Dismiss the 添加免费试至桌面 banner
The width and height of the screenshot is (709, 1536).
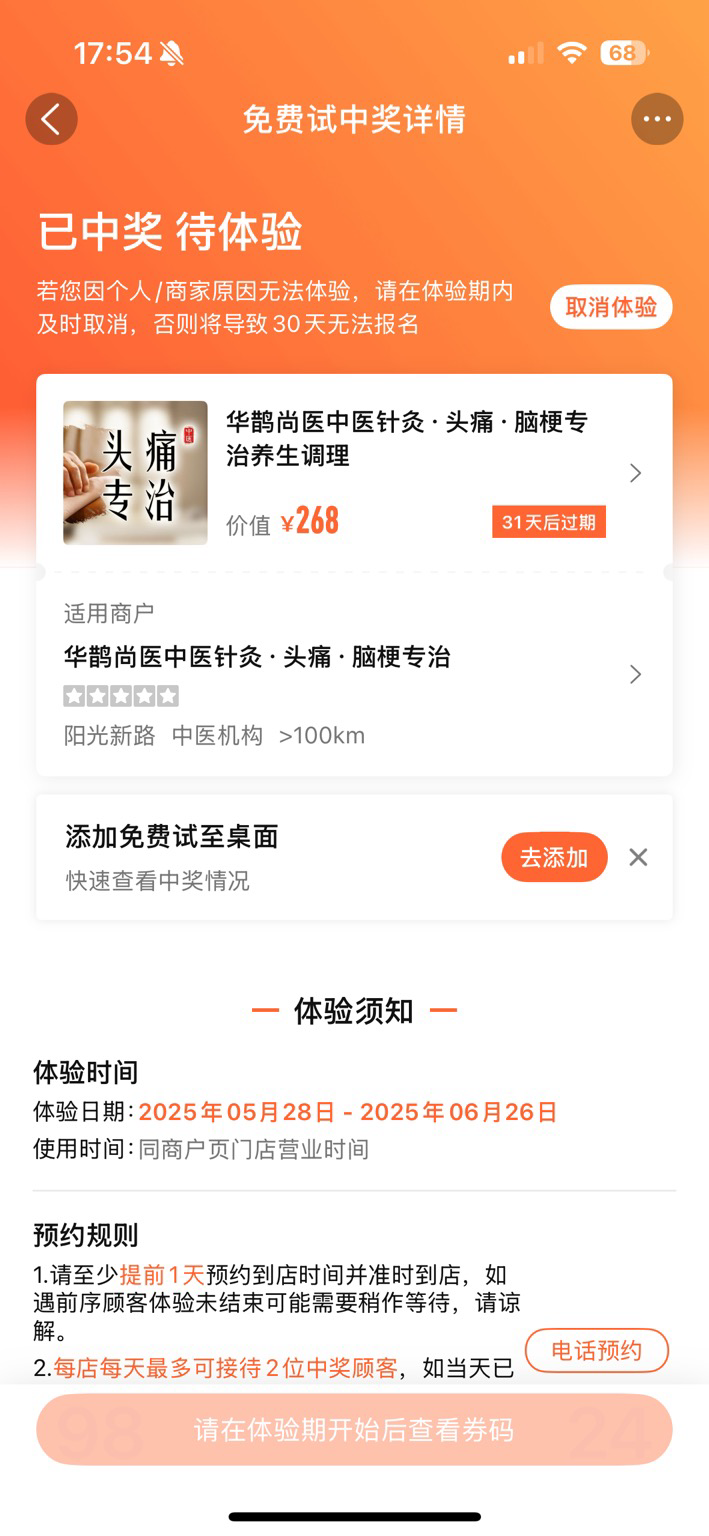[x=638, y=857]
